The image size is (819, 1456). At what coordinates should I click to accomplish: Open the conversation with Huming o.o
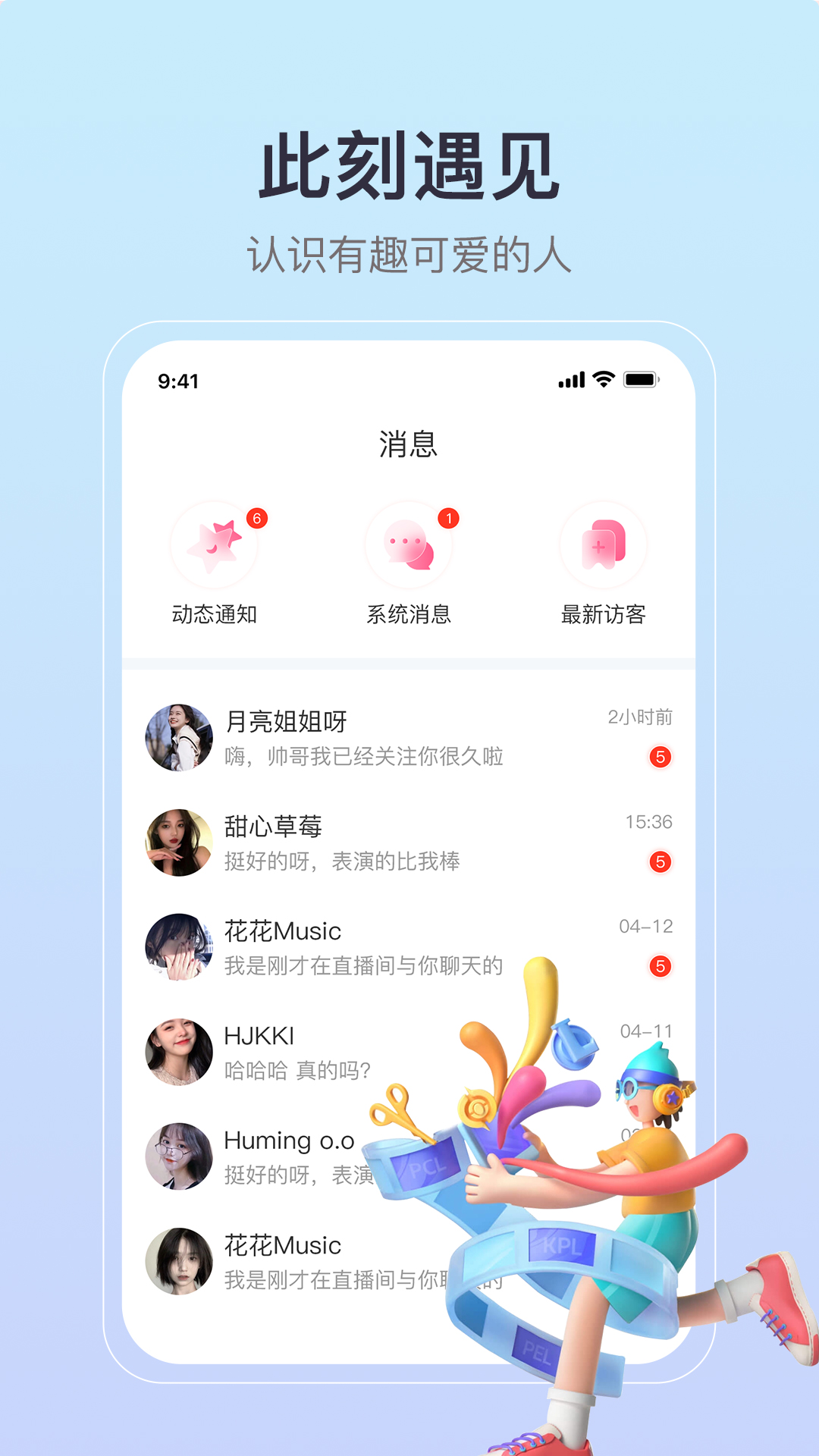click(303, 1153)
